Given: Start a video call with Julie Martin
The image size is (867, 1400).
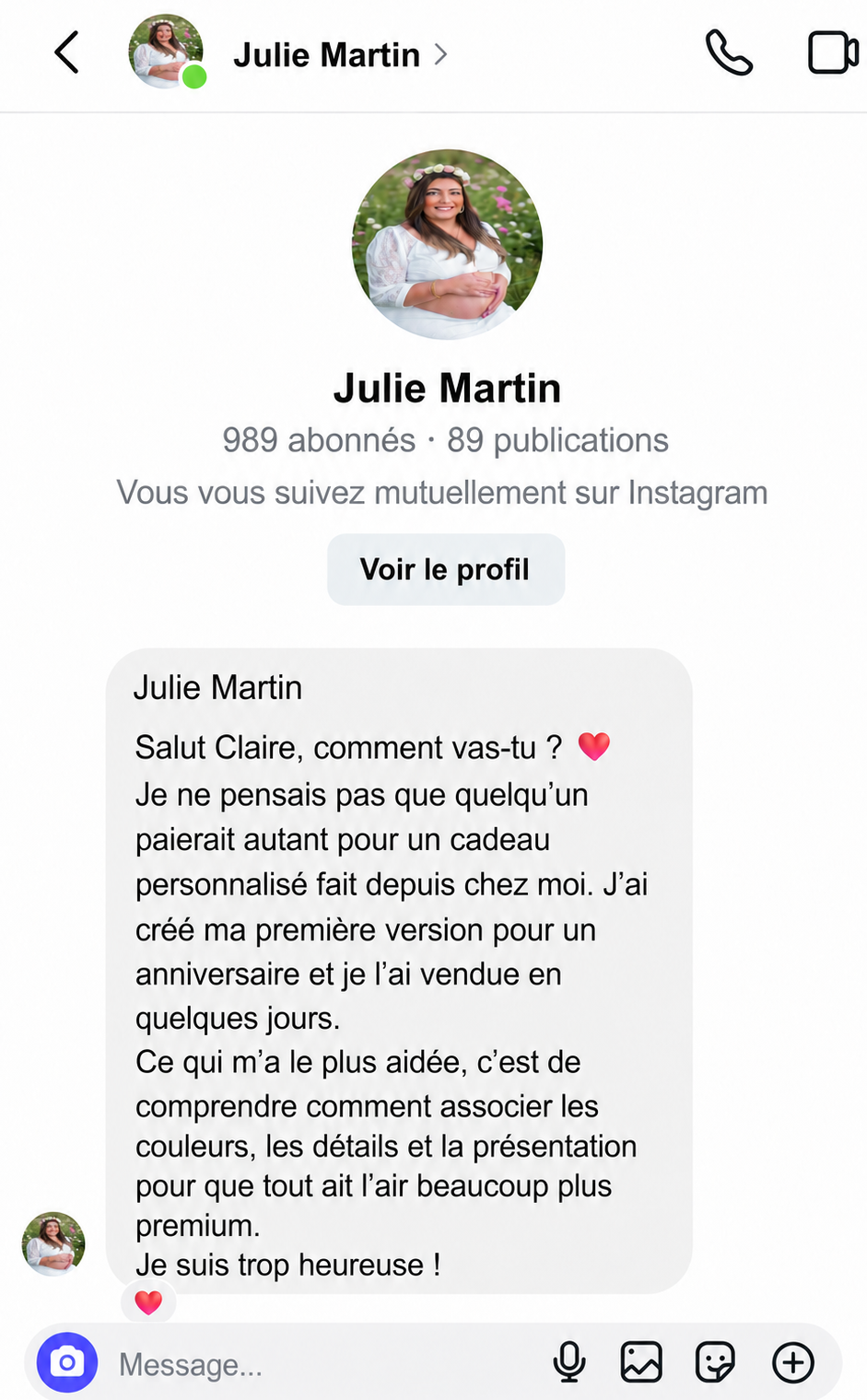Looking at the screenshot, I should click(833, 52).
